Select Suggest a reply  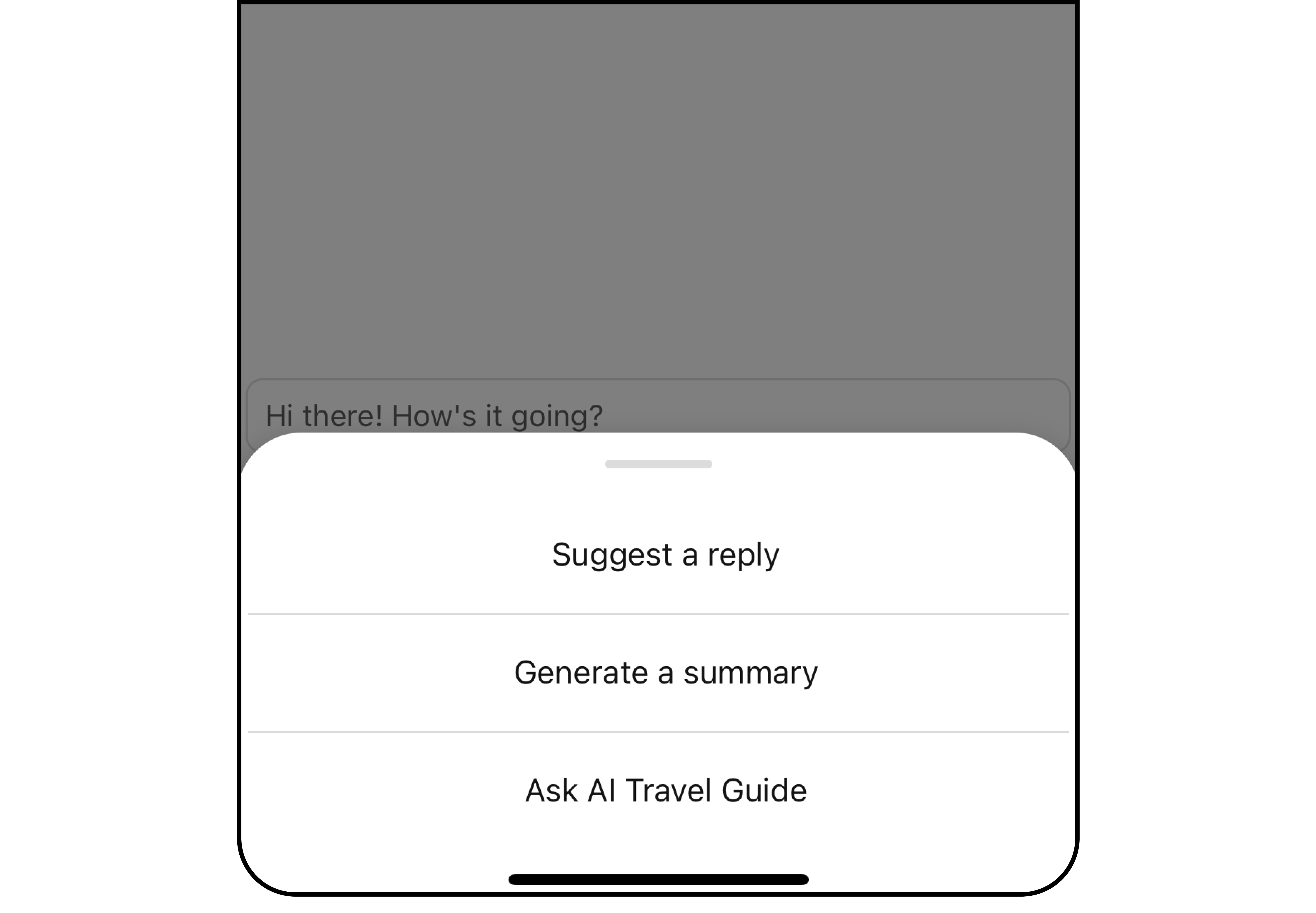(665, 555)
